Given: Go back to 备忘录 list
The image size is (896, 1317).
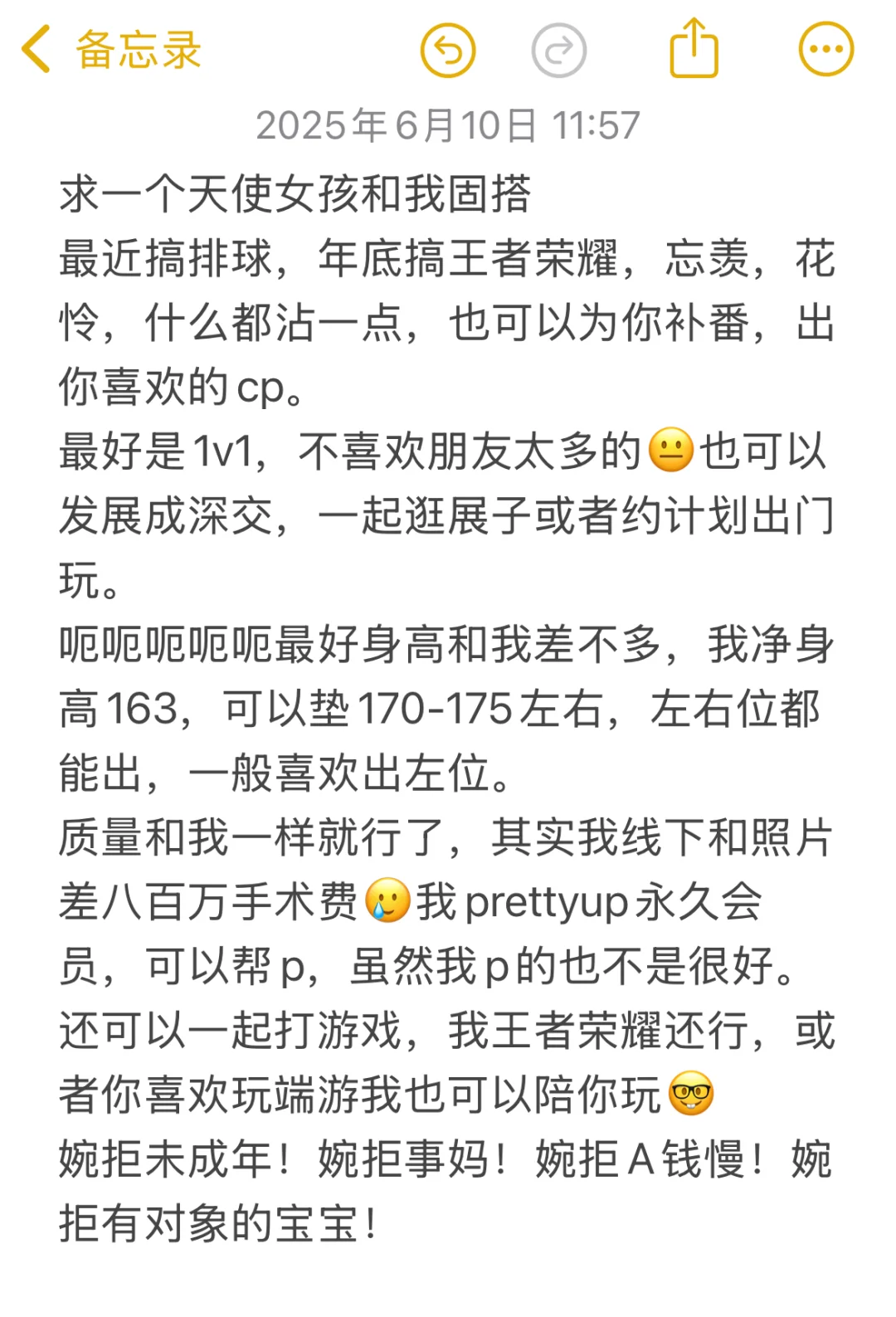Looking at the screenshot, I should click(x=110, y=50).
